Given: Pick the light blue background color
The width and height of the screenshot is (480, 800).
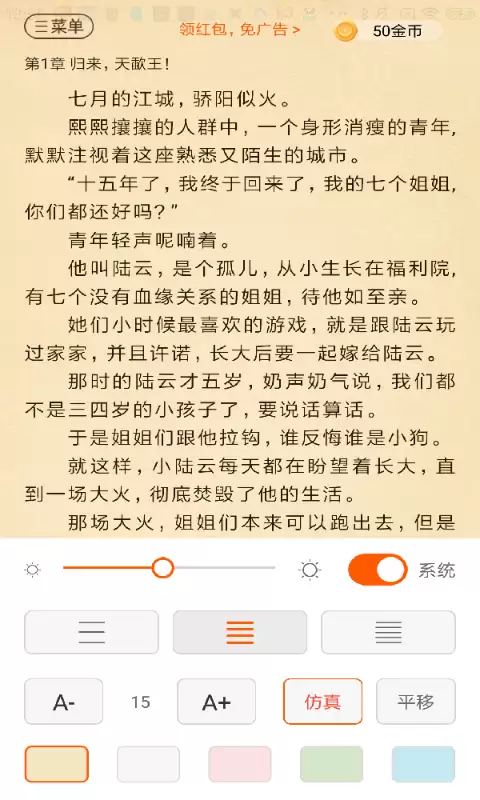Looking at the screenshot, I should (x=423, y=764).
